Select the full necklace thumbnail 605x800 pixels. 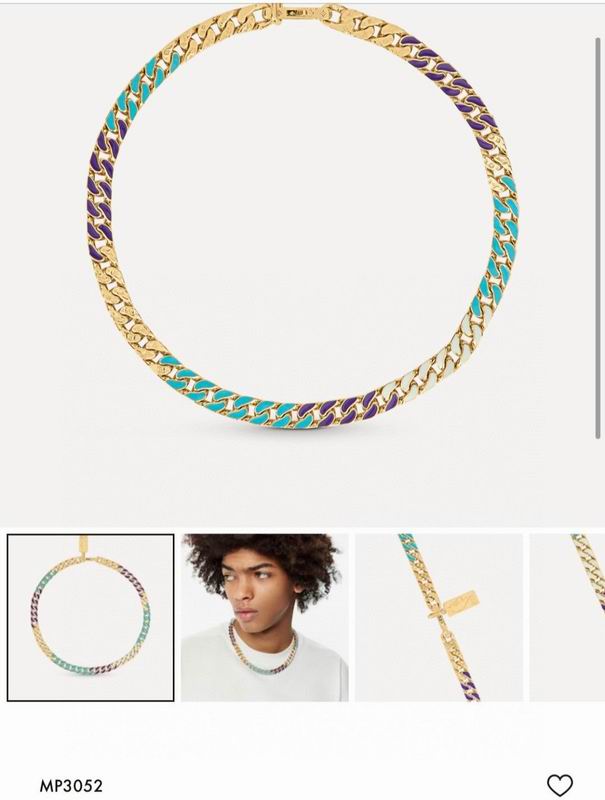(91, 617)
